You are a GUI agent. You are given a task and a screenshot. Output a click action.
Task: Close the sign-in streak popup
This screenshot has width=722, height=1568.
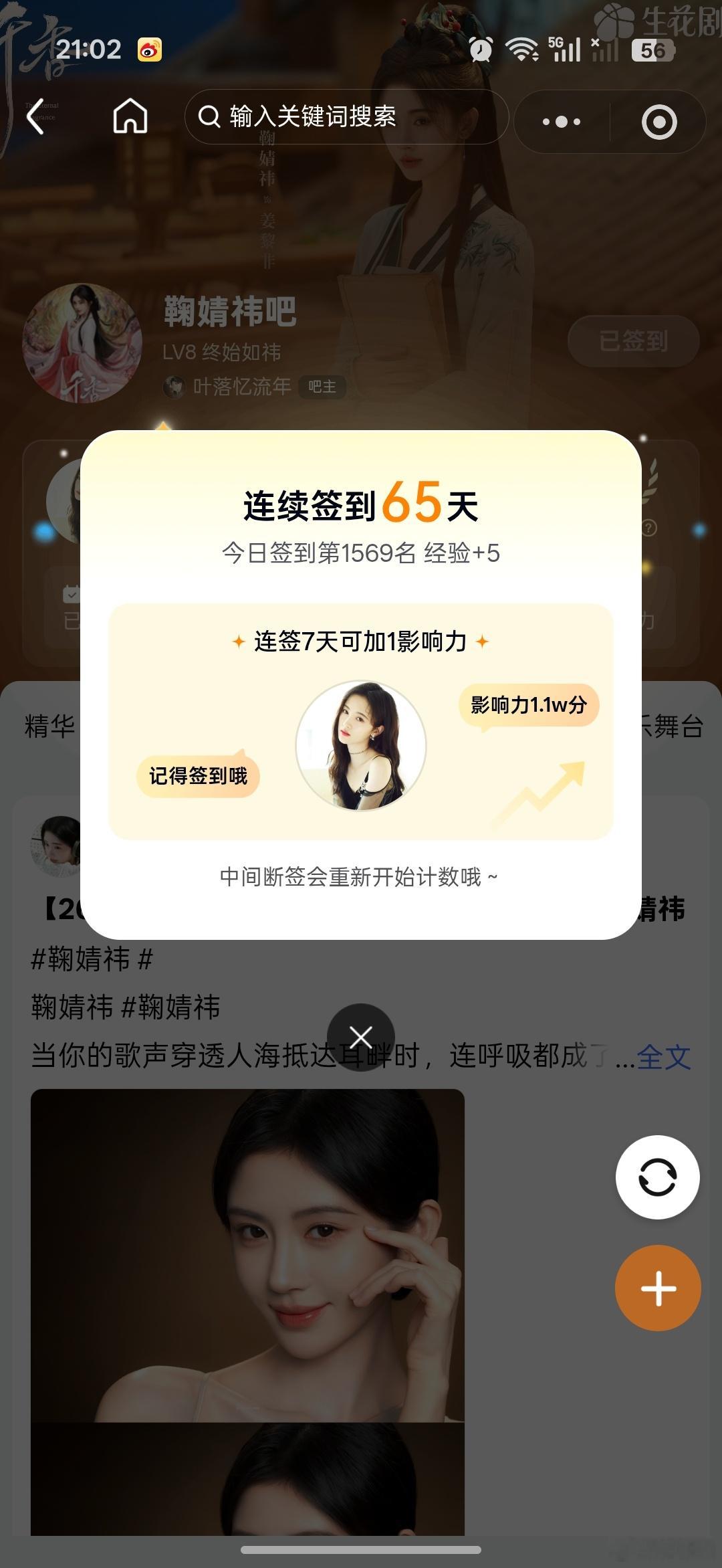point(361,1037)
